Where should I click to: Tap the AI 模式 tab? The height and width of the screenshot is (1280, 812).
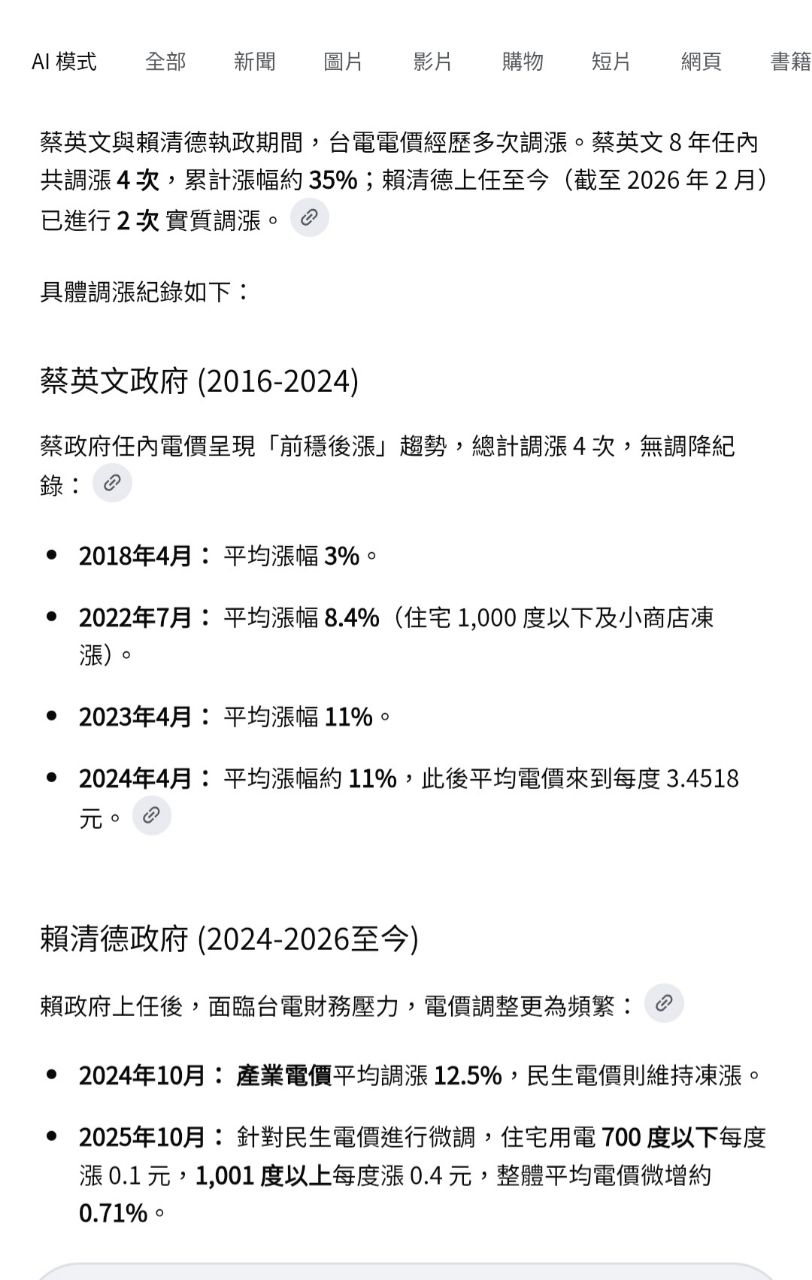coord(64,62)
